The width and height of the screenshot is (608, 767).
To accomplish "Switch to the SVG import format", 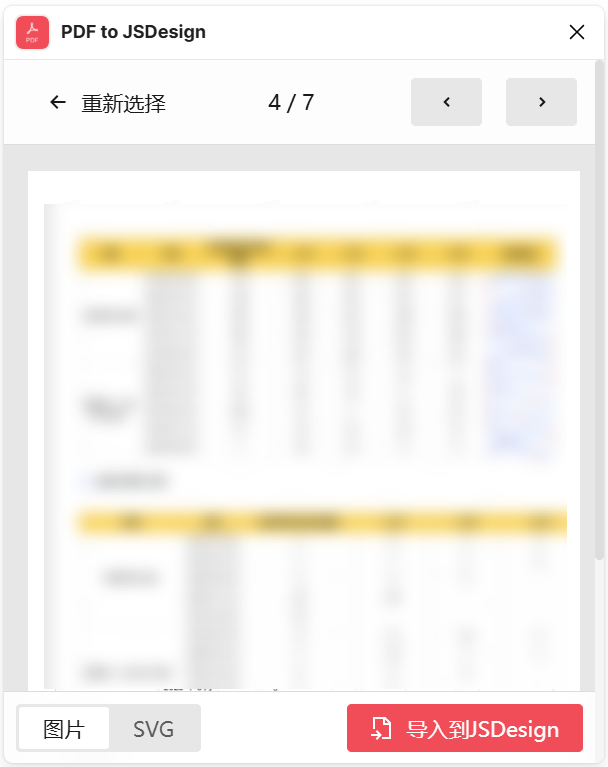I will pyautogui.click(x=154, y=729).
